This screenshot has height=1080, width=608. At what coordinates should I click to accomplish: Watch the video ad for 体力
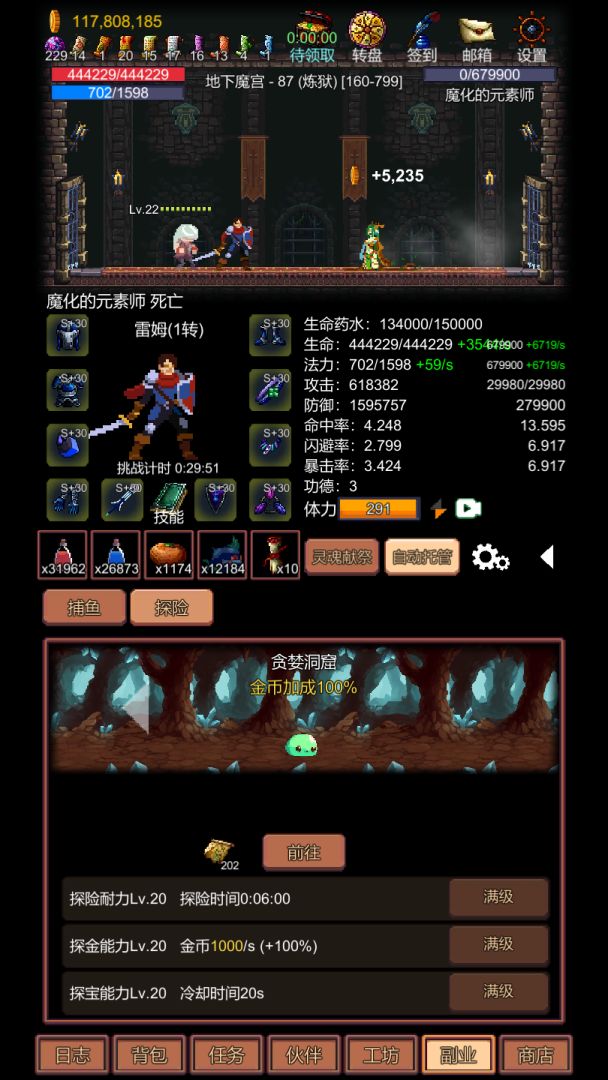pos(468,508)
